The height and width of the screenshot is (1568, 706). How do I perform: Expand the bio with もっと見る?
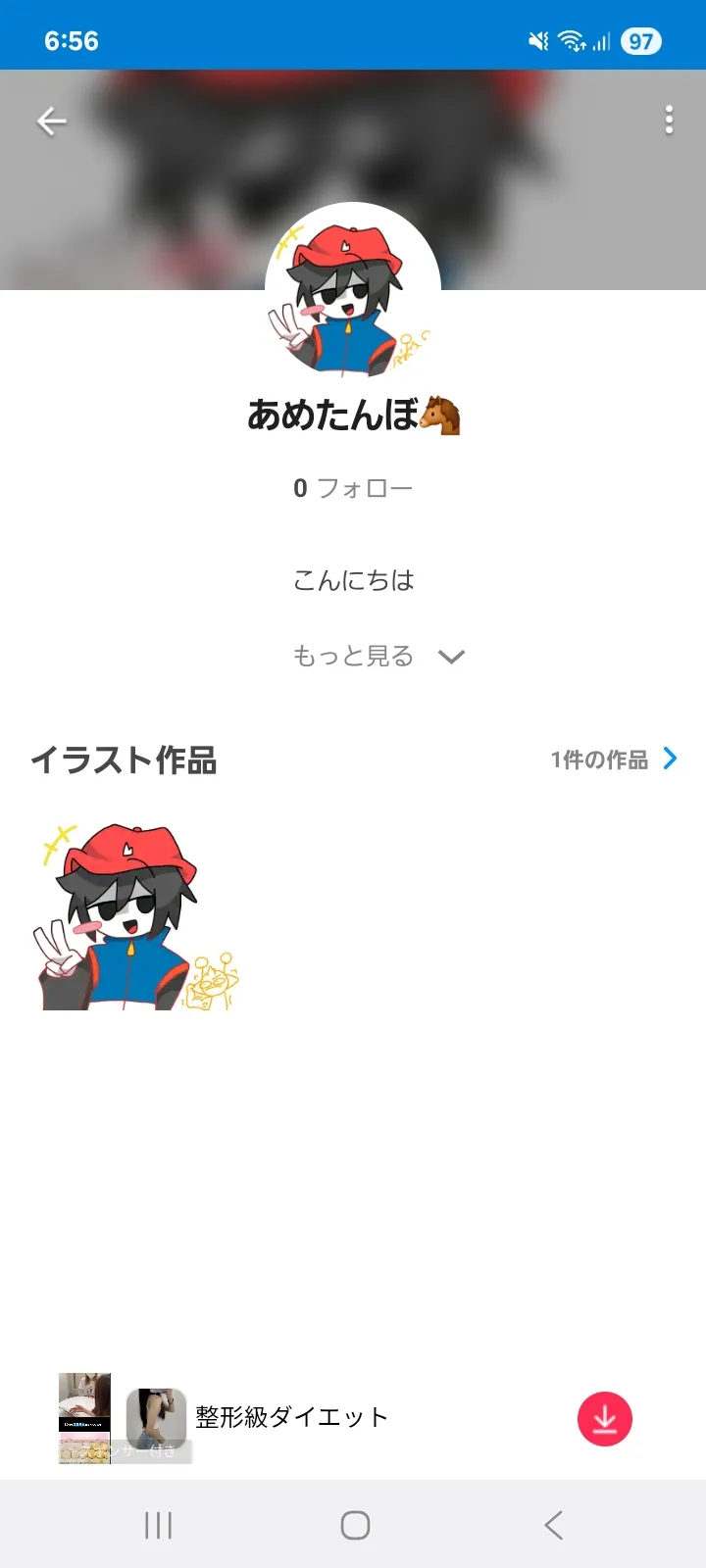click(x=378, y=656)
